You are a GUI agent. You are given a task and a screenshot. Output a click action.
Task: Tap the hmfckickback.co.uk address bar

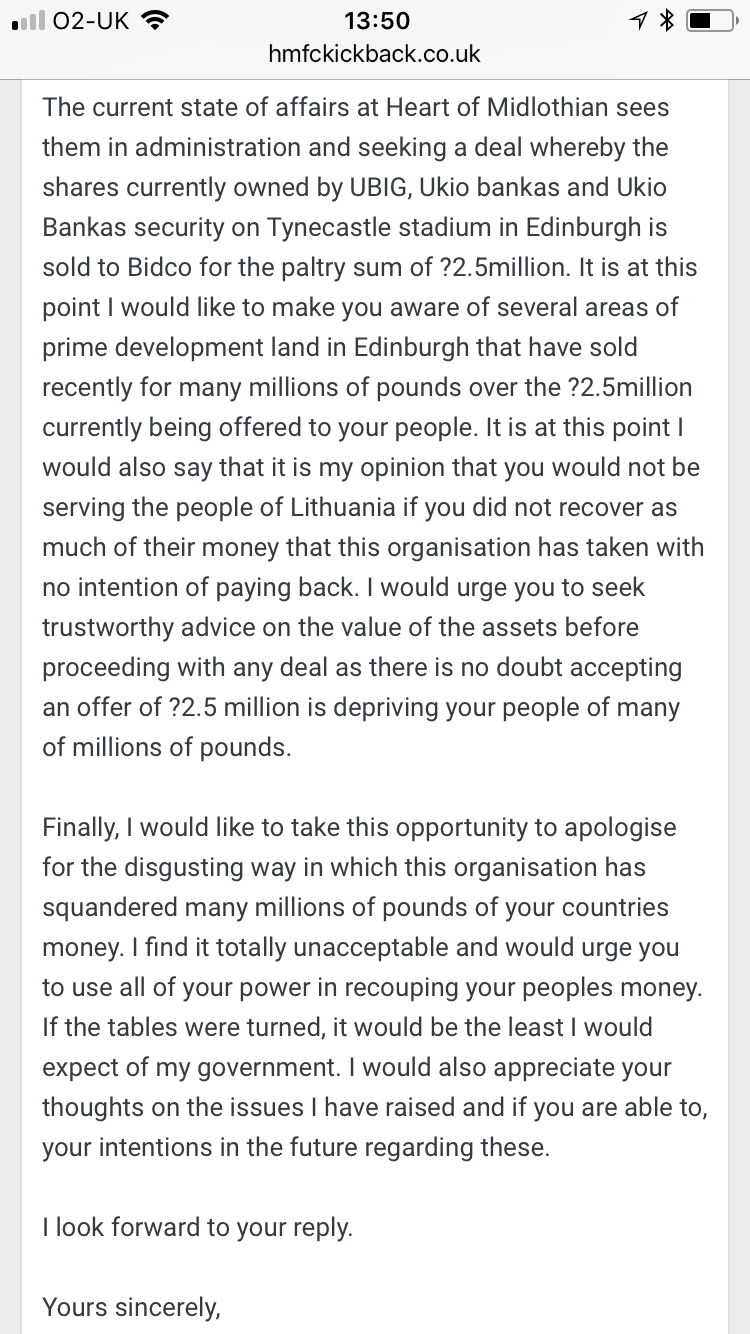pyautogui.click(x=375, y=55)
